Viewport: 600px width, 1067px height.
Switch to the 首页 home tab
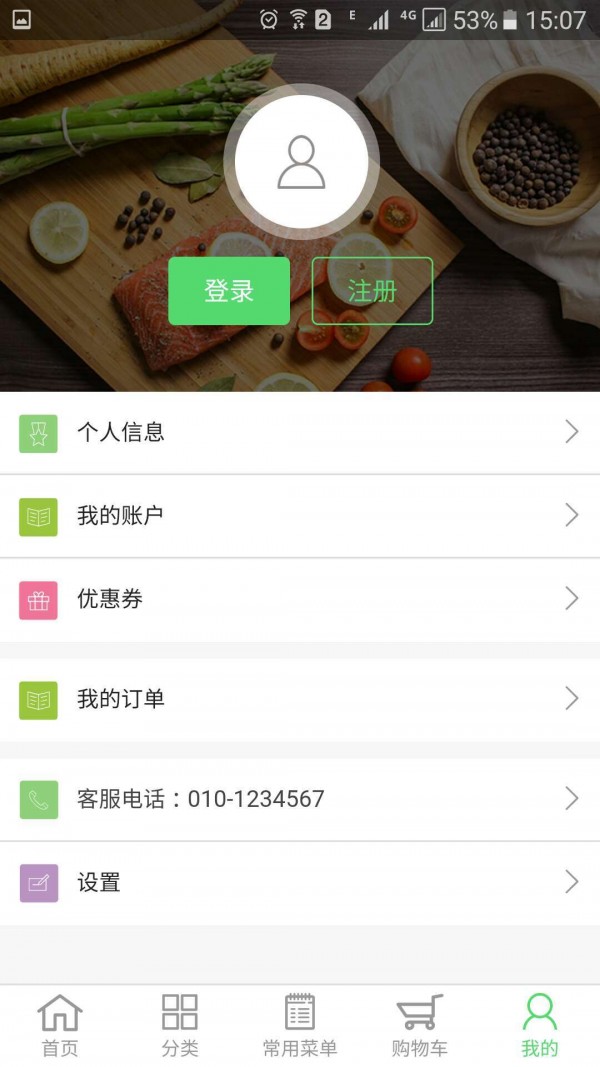[60, 1025]
